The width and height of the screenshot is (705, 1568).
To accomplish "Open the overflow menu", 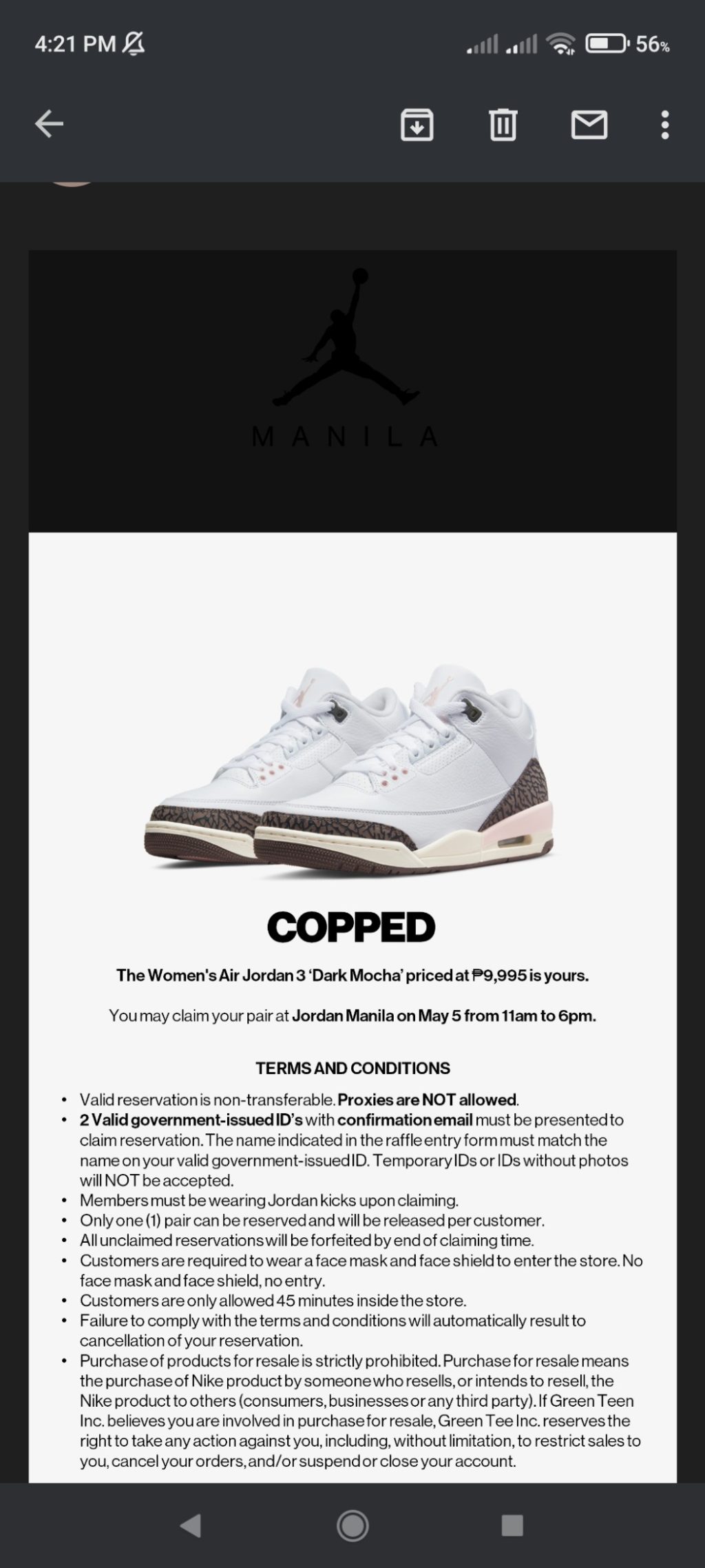I will tap(664, 125).
